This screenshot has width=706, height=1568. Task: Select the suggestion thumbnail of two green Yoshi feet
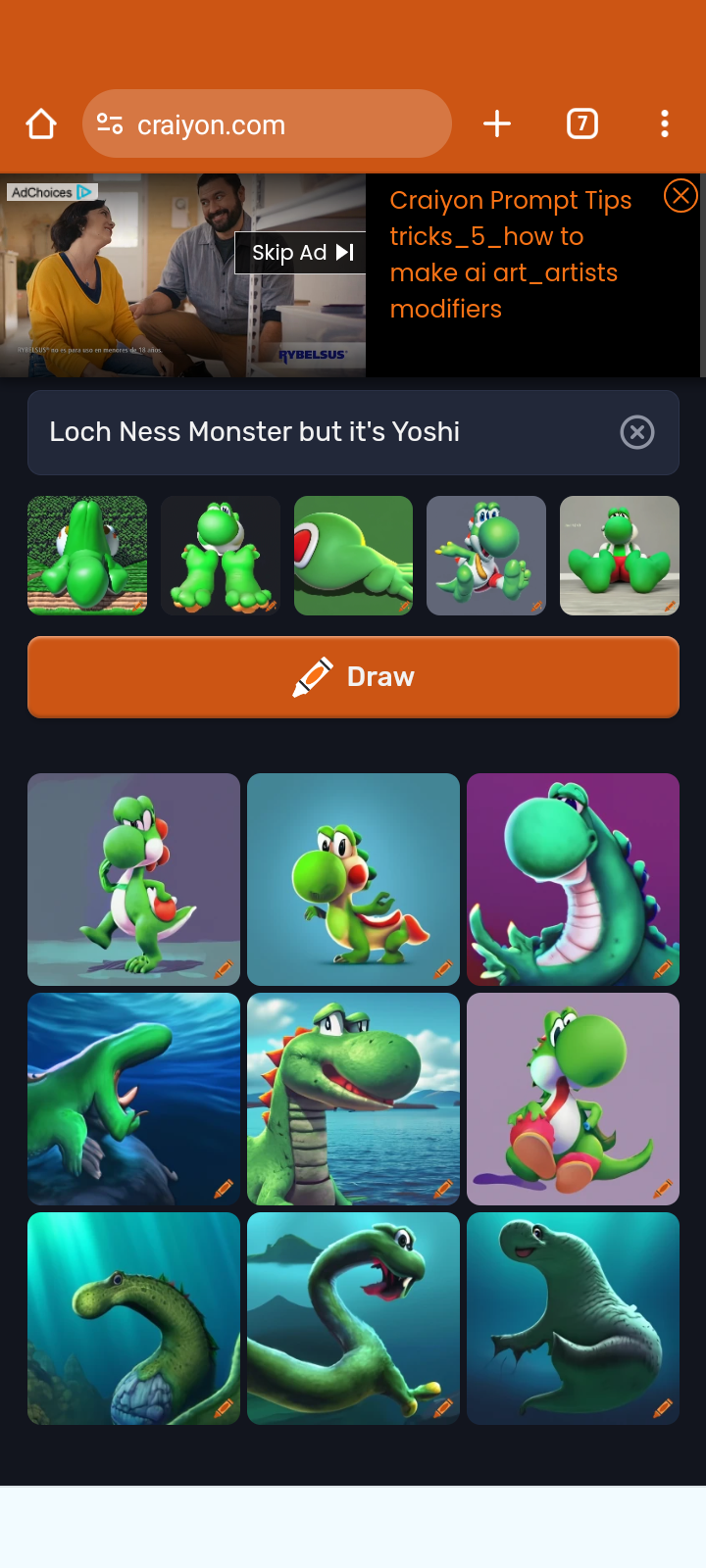tap(221, 556)
